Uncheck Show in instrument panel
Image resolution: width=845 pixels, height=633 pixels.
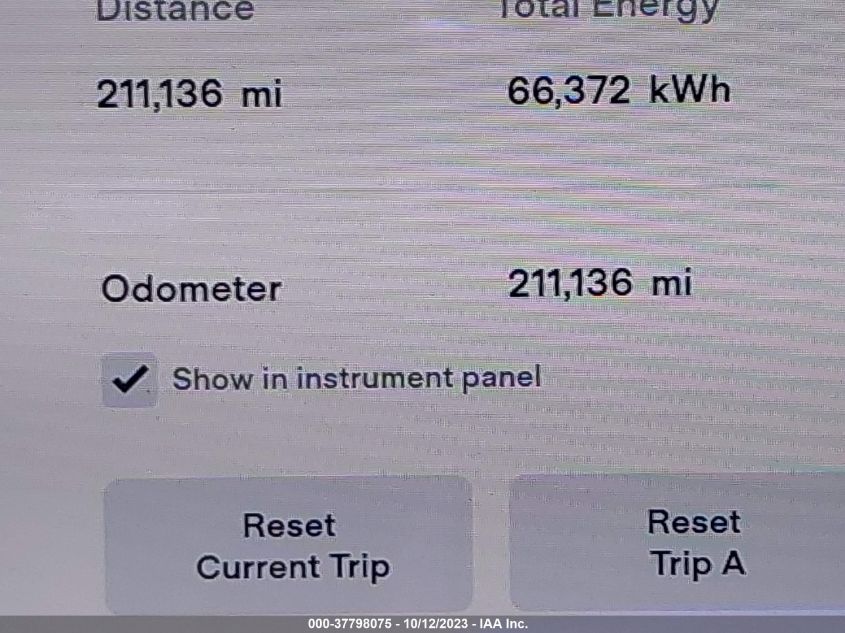coord(130,380)
